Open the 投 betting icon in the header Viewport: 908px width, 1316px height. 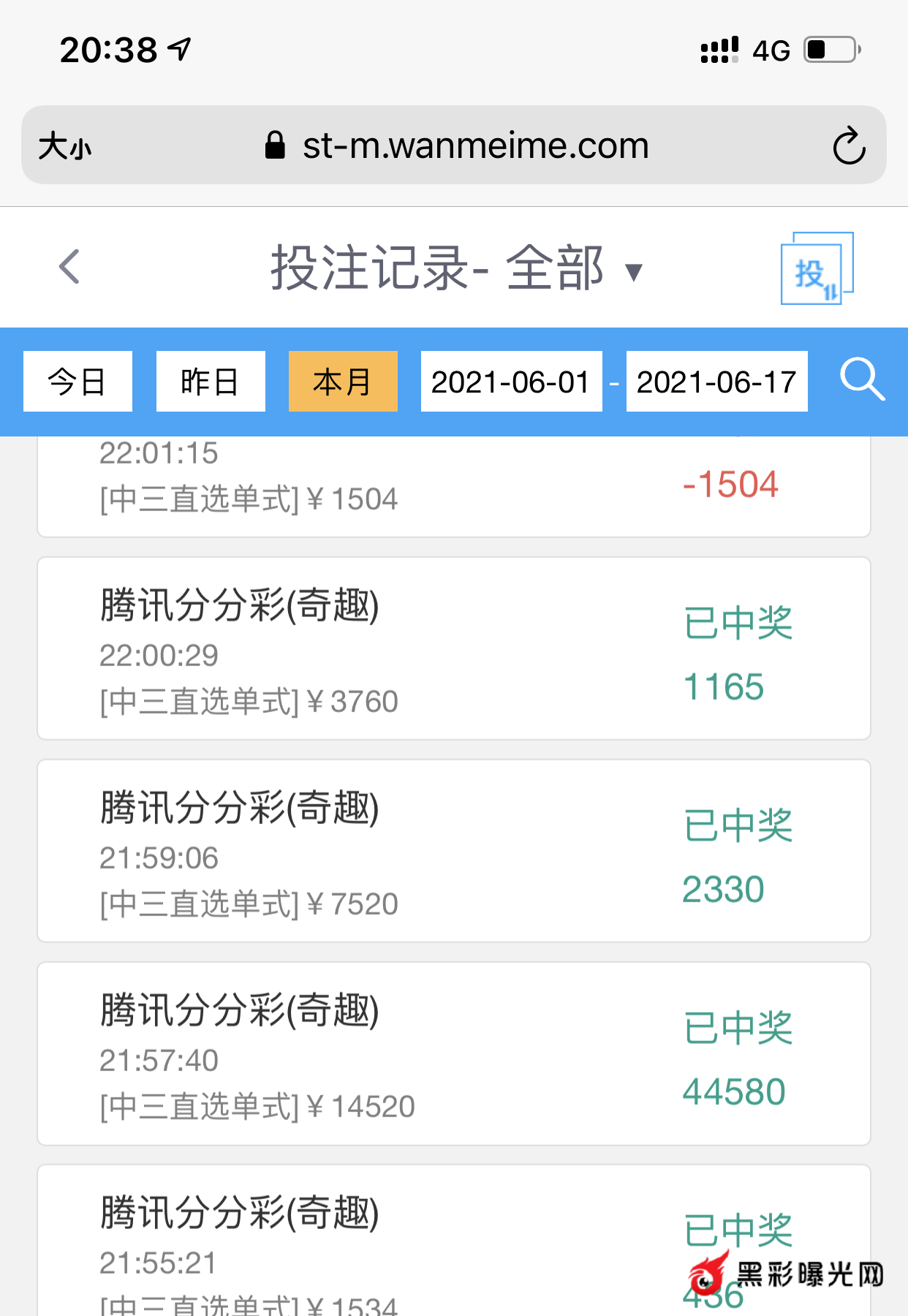pos(816,268)
